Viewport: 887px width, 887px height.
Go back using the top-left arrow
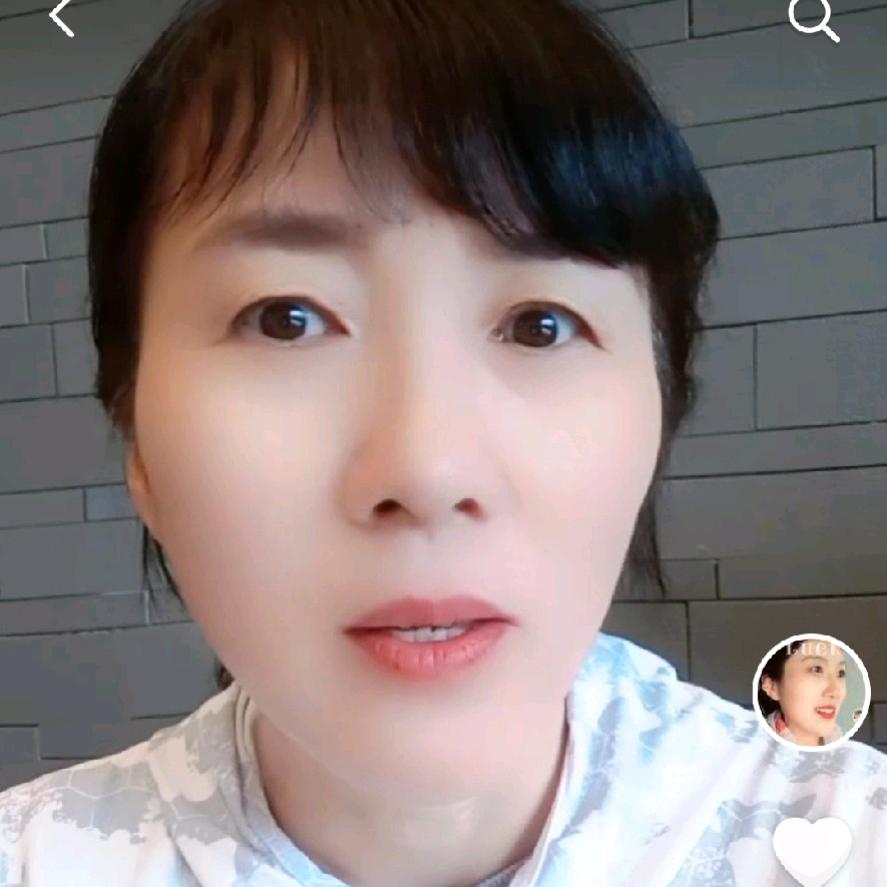point(62,18)
